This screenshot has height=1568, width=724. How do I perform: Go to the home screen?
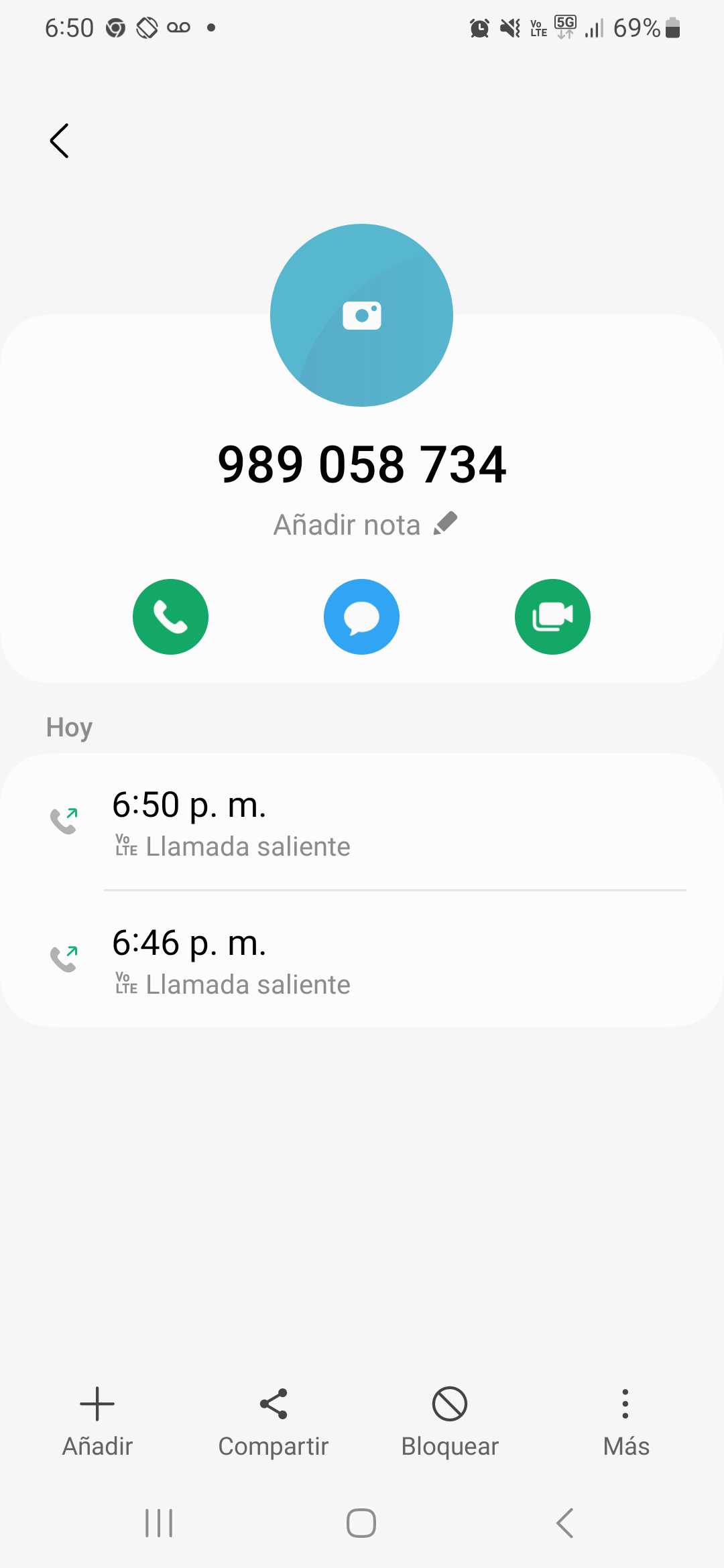(361, 1523)
